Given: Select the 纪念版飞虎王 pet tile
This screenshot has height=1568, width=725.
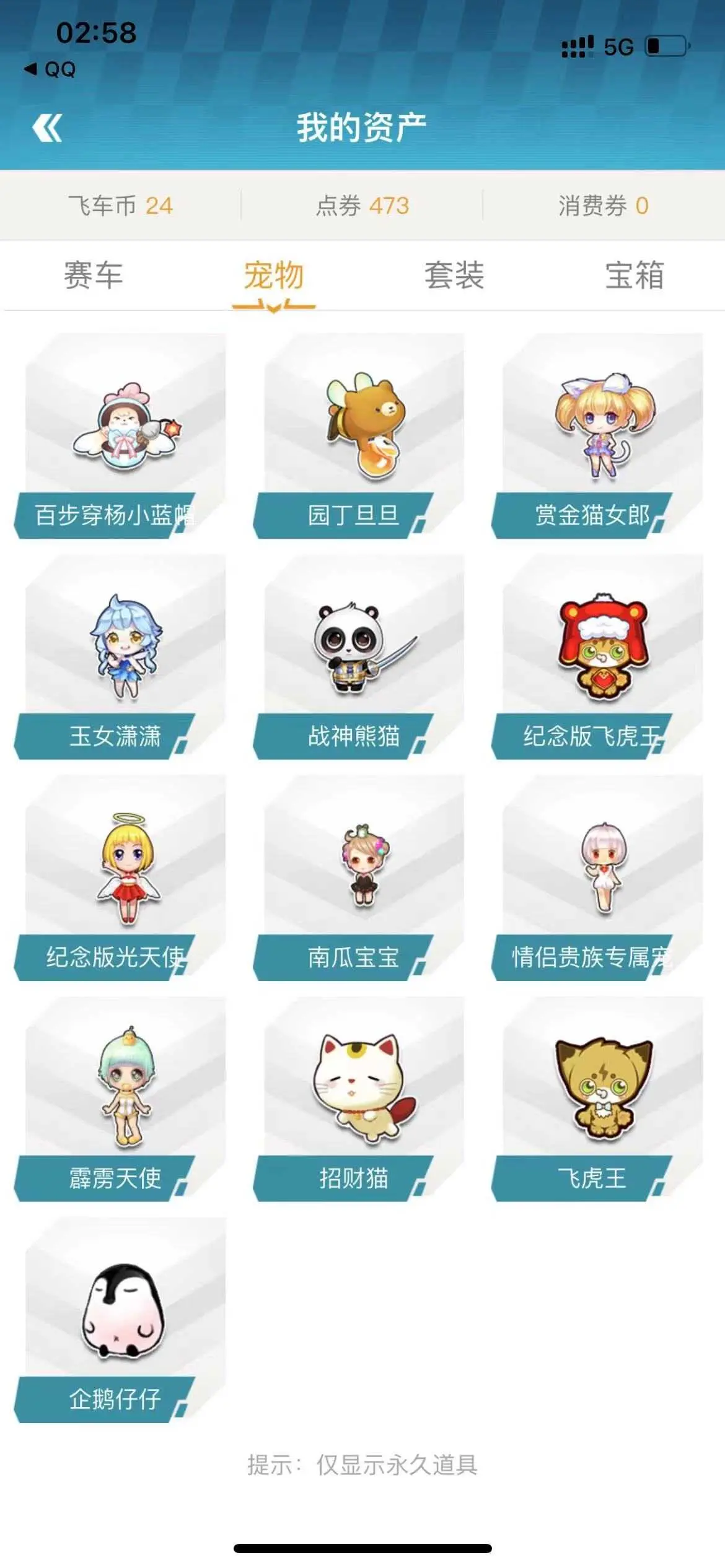Looking at the screenshot, I should pos(597,657).
